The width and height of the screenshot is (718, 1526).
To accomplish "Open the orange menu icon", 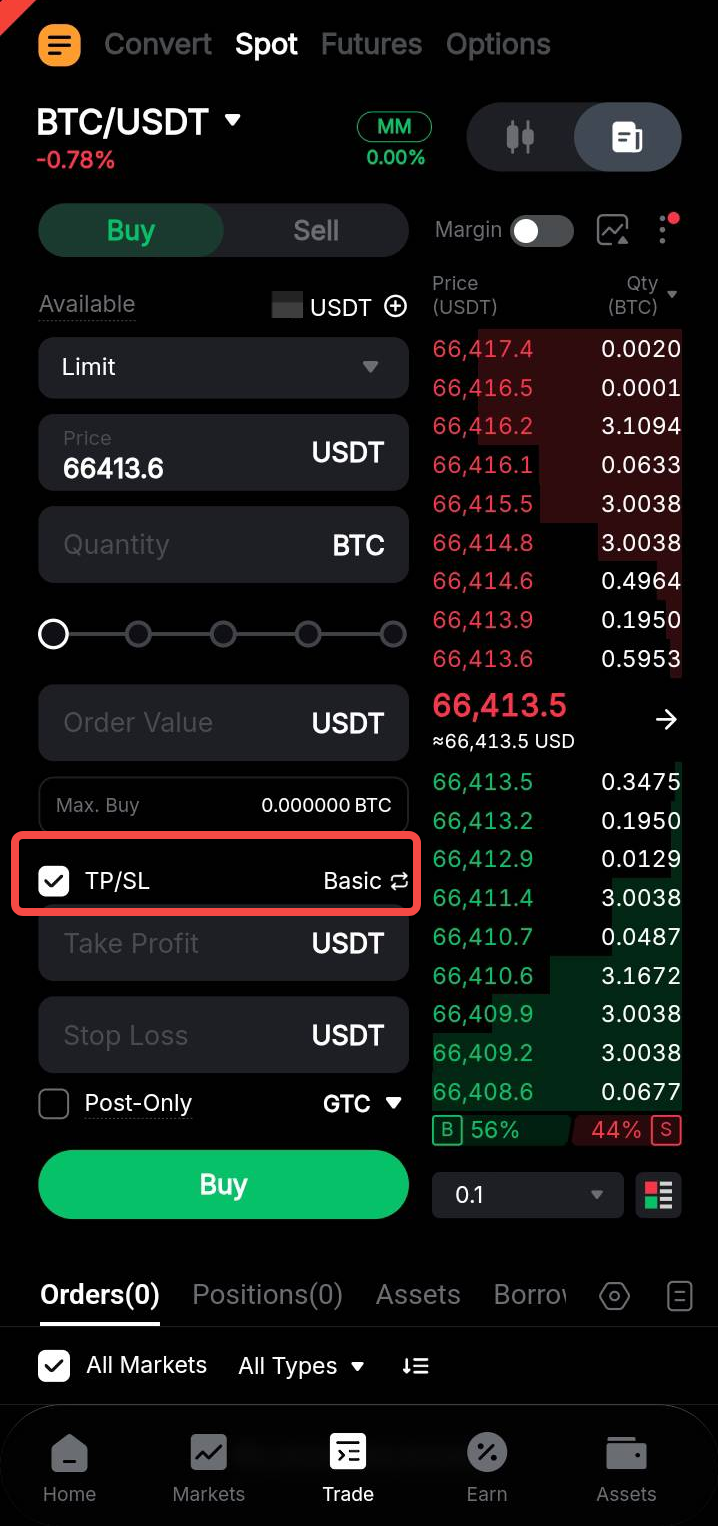I will pyautogui.click(x=59, y=45).
